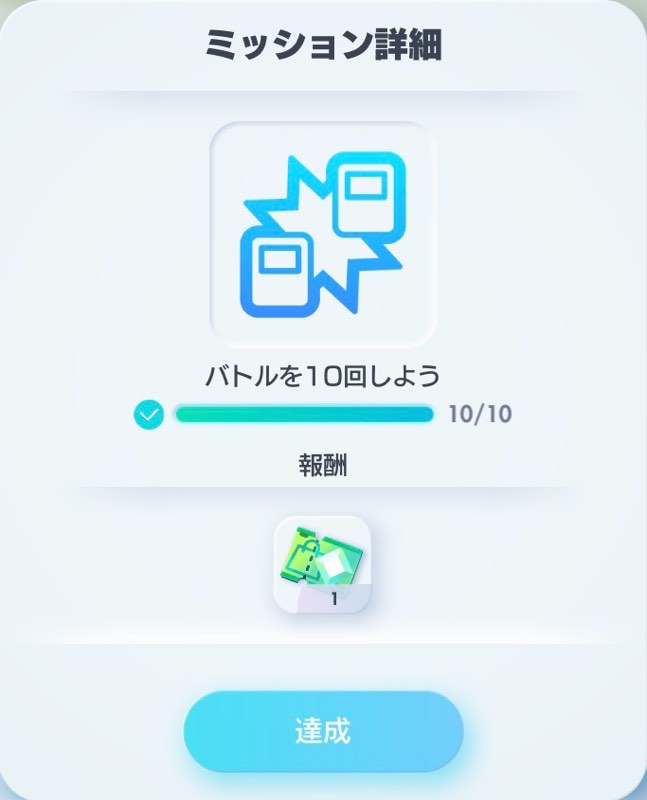Open the reward ticket item details
This screenshot has width=647, height=800.
click(322, 564)
